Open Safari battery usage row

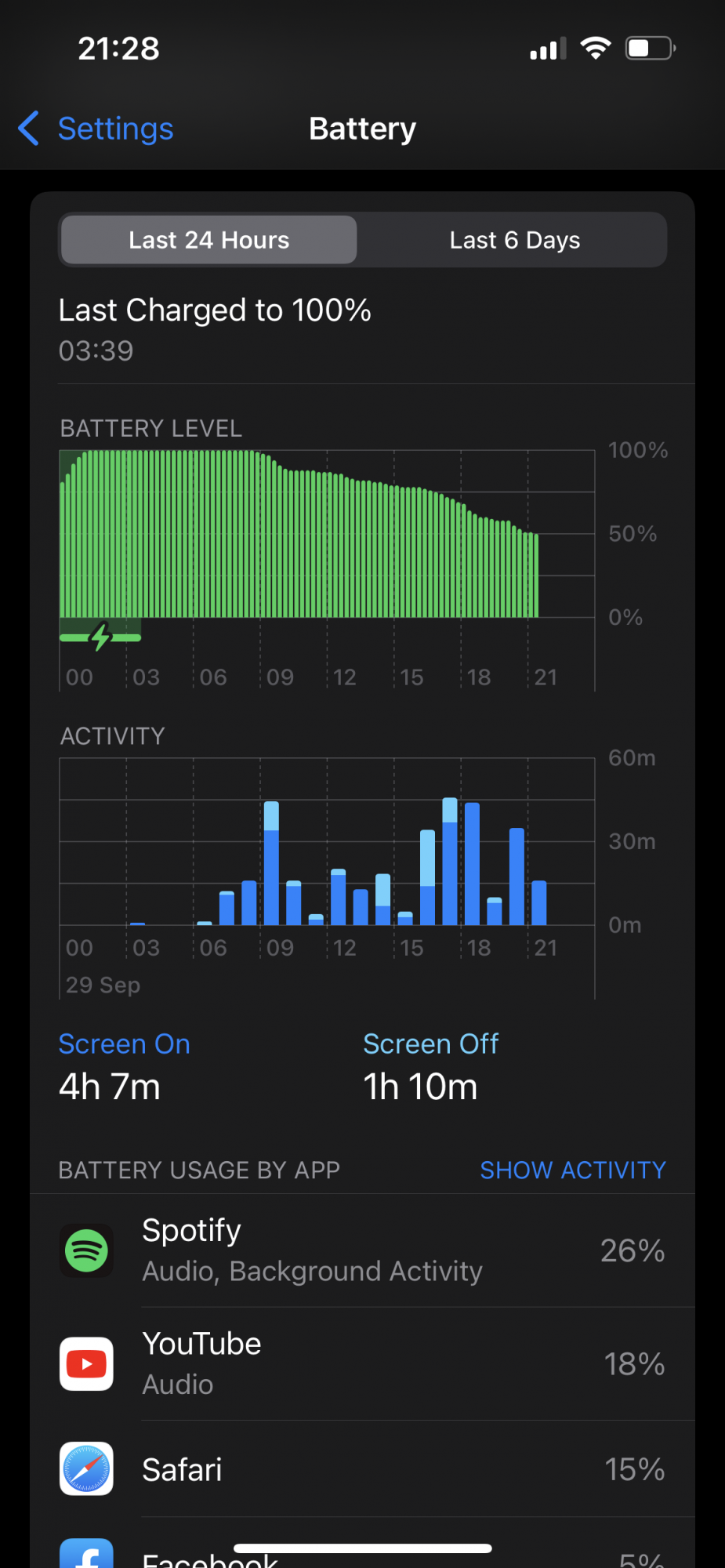coord(362,1469)
